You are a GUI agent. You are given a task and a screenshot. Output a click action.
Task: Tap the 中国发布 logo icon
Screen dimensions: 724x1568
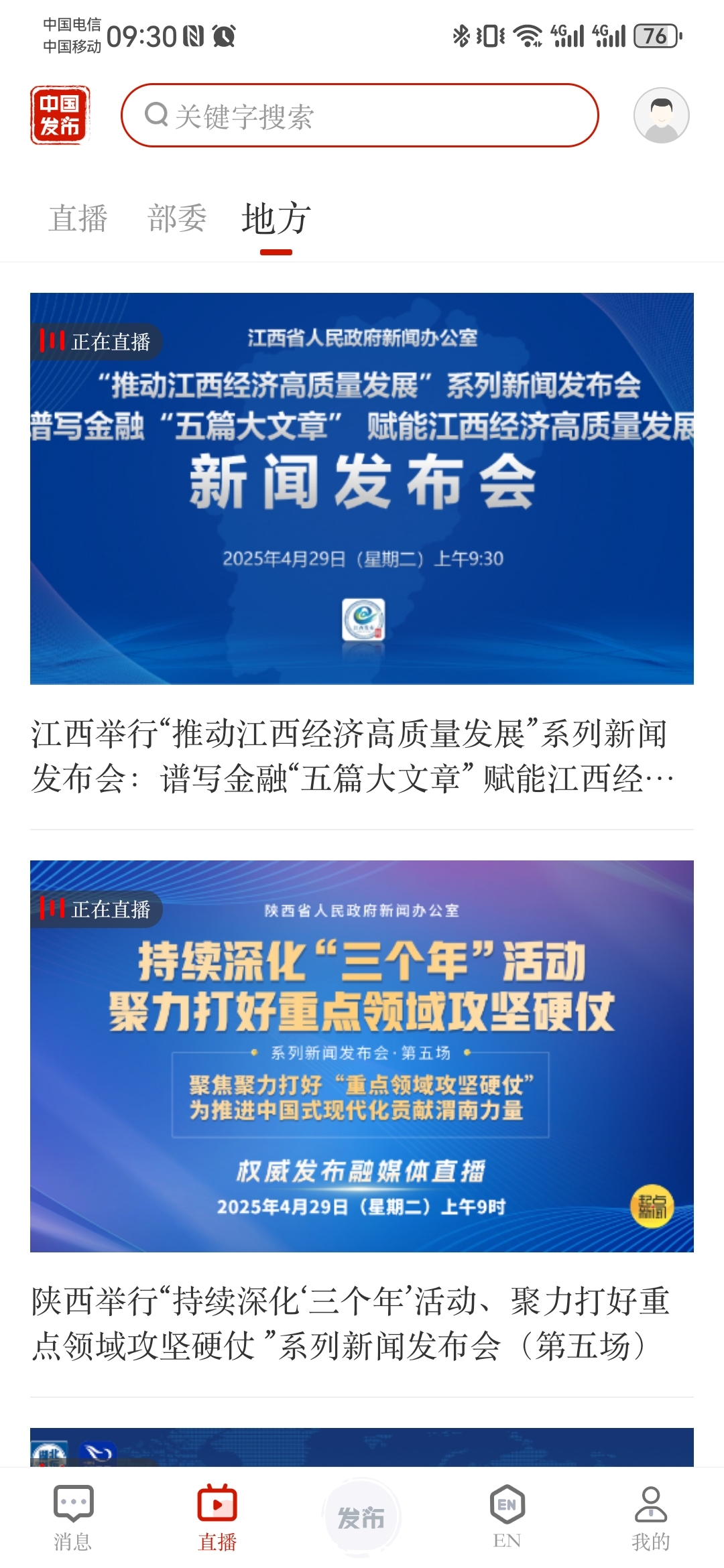coord(60,115)
